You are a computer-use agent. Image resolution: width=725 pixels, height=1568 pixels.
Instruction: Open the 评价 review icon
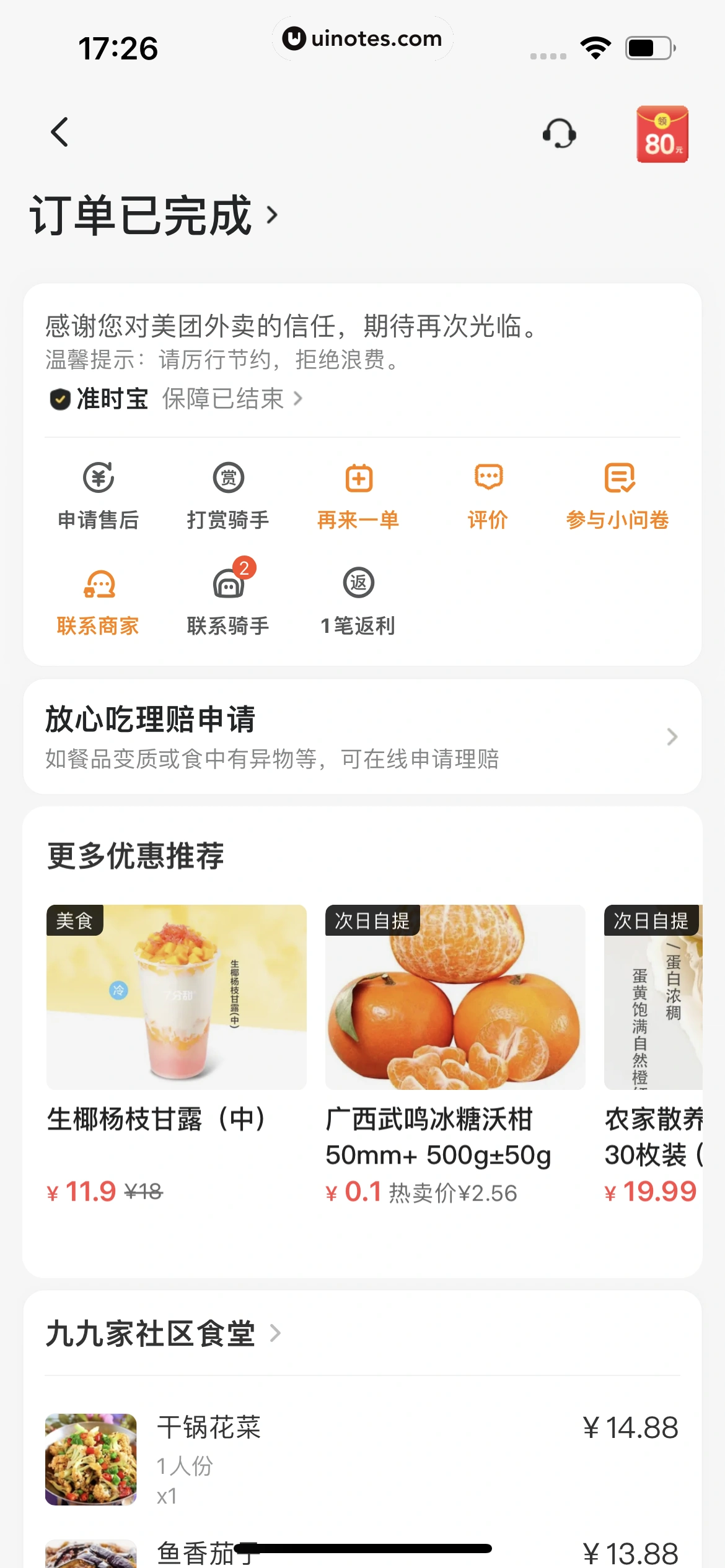click(x=488, y=495)
